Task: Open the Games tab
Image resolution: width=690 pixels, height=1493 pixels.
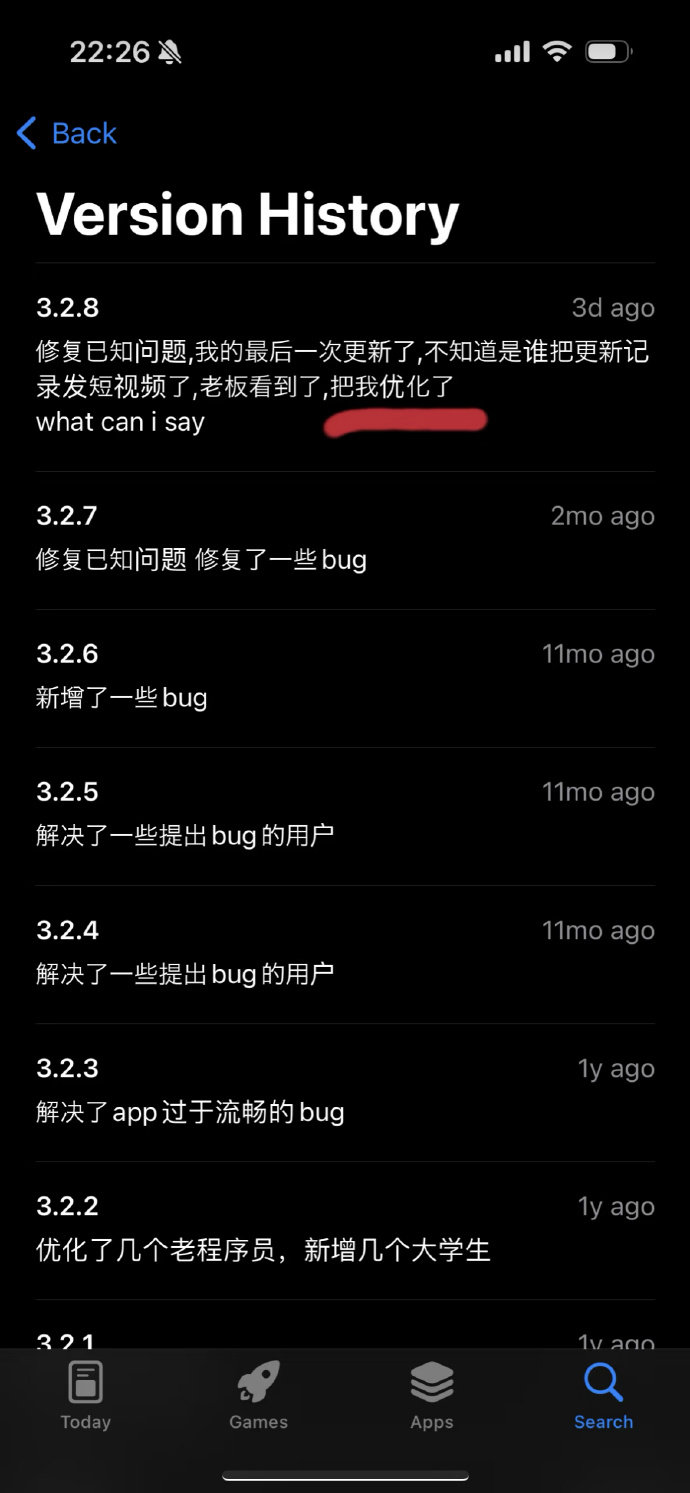Action: click(258, 1395)
